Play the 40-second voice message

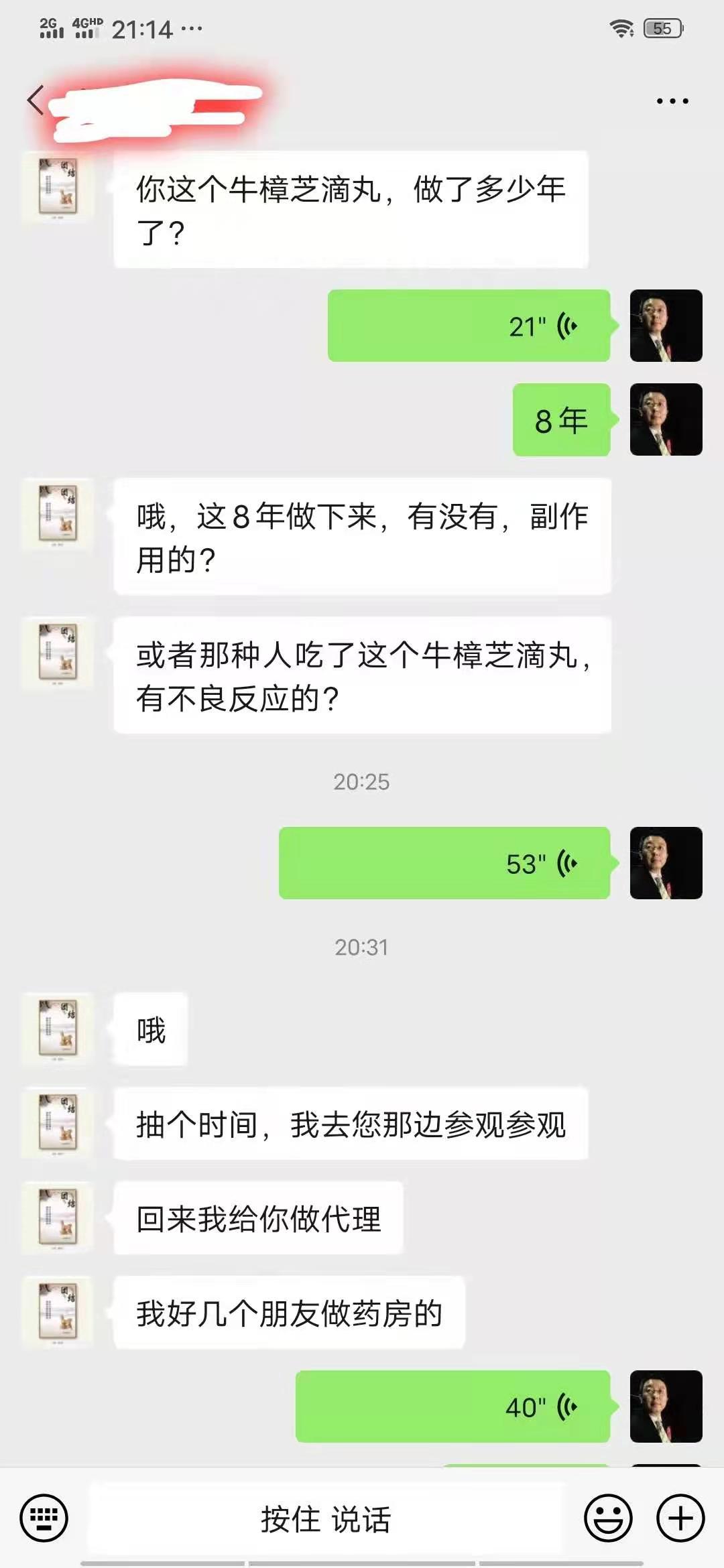click(x=453, y=1407)
